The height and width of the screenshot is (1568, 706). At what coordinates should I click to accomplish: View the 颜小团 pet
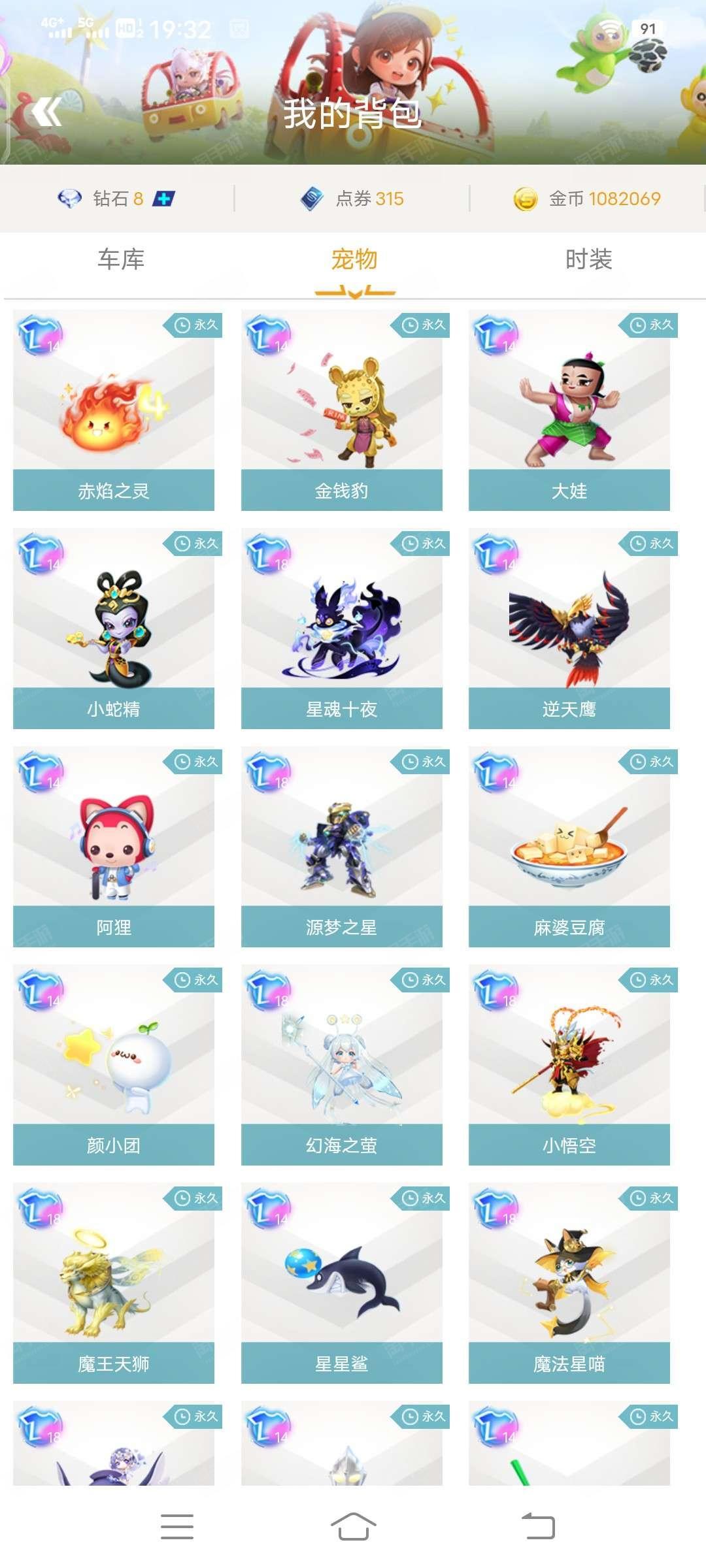tap(114, 1065)
